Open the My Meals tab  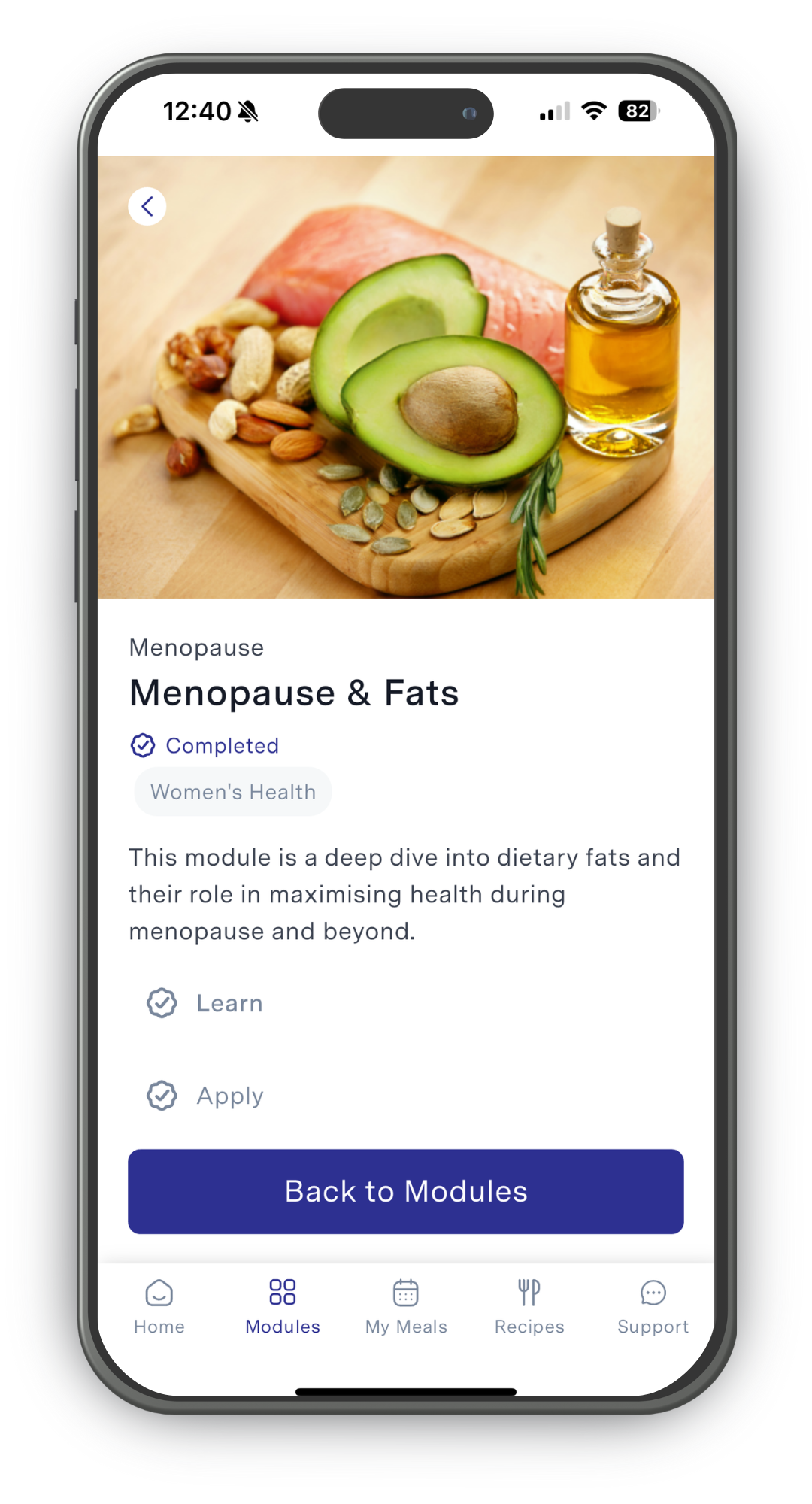406,1307
